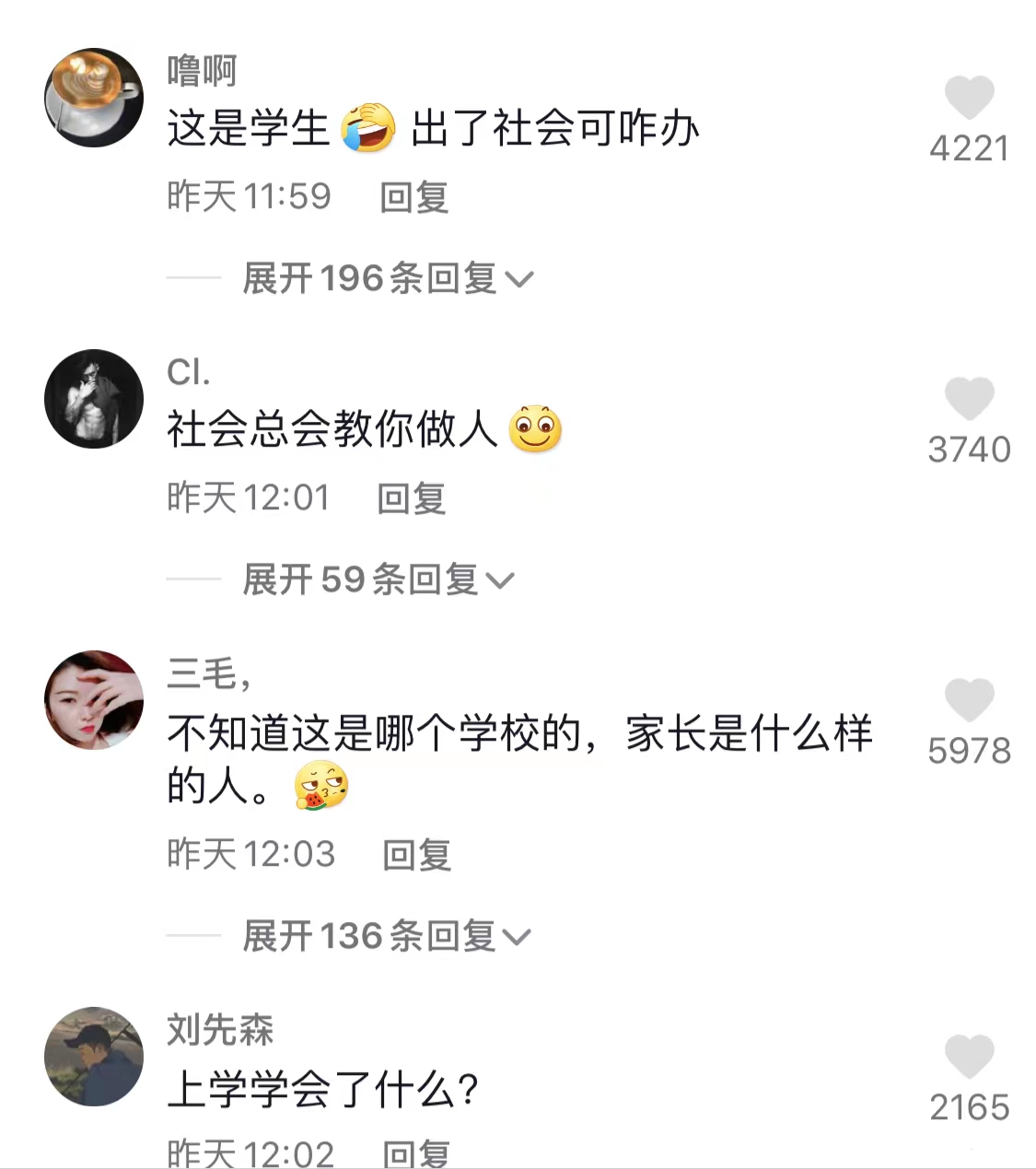The image size is (1036, 1169).
Task: Open 三毛's profile avatar
Action: click(x=92, y=700)
